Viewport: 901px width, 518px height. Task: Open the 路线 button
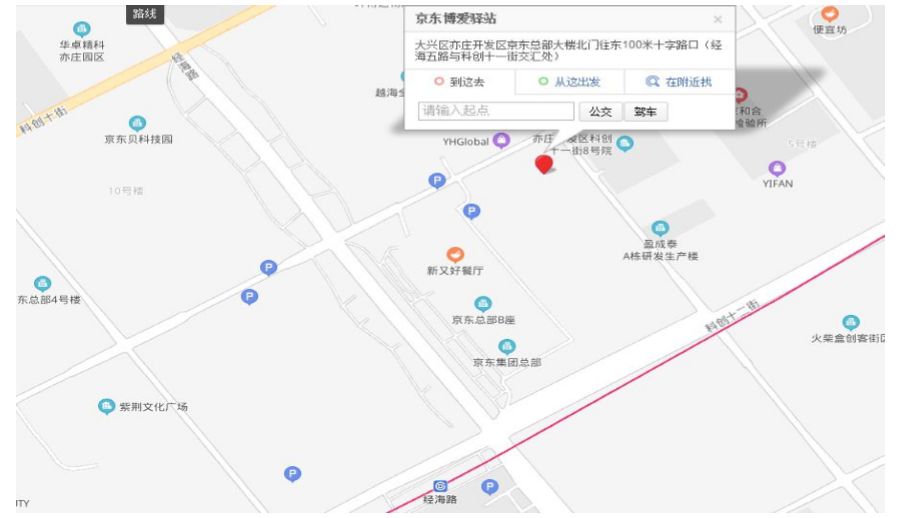(x=146, y=13)
